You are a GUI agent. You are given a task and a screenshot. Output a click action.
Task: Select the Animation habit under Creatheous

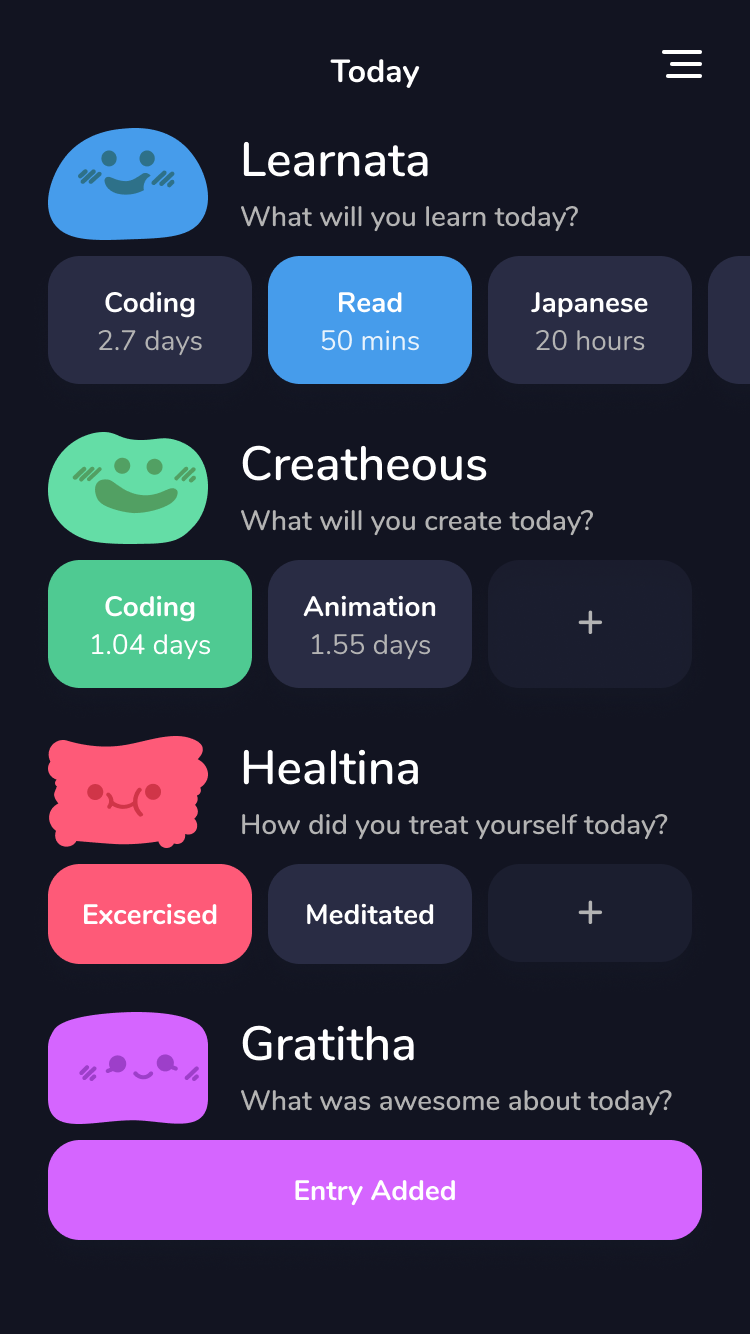point(369,623)
